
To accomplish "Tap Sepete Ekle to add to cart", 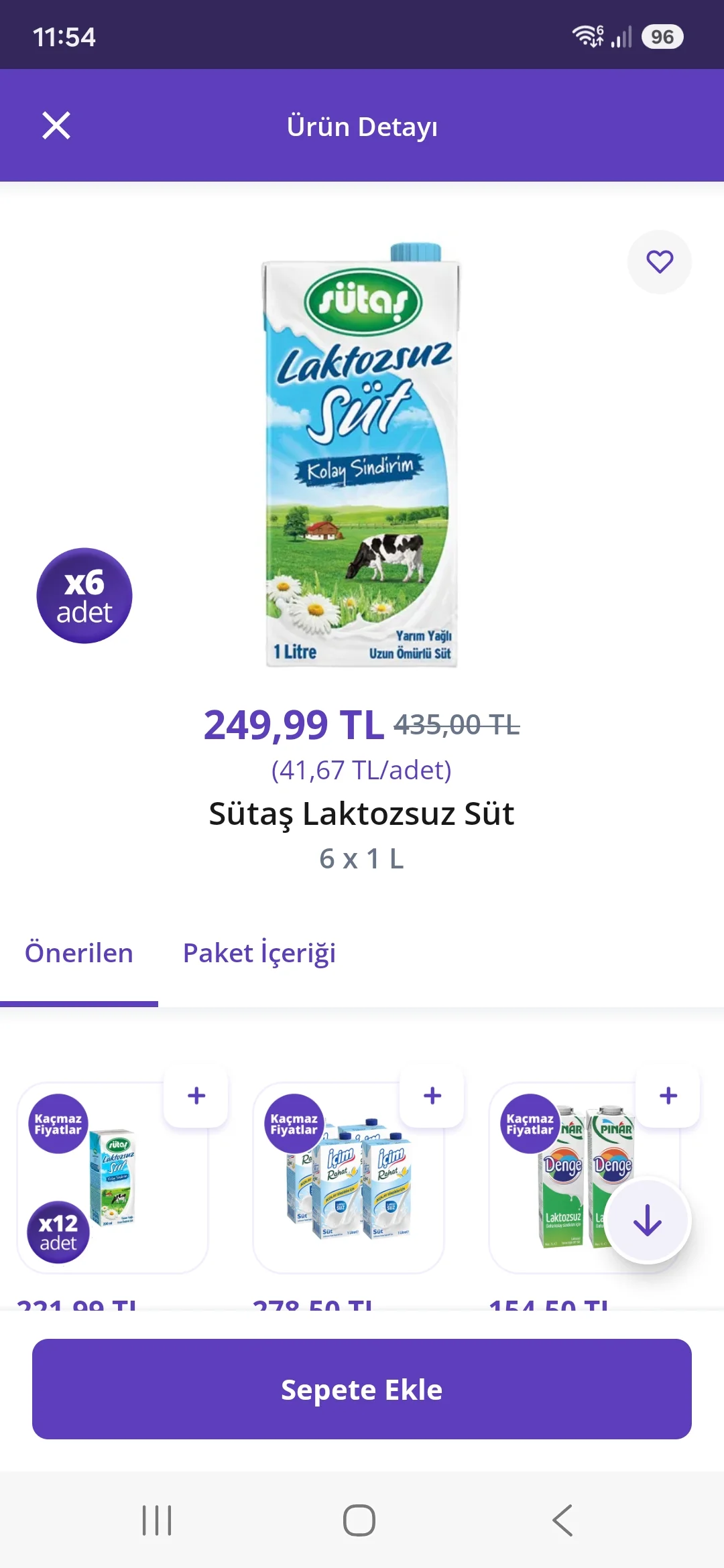I will (x=362, y=1389).
